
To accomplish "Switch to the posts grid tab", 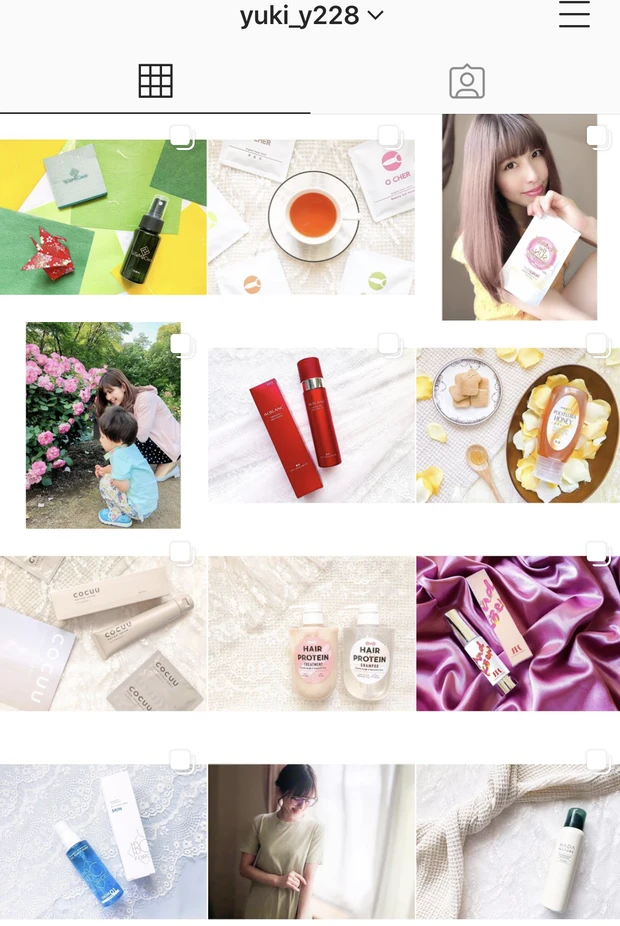I will 155,81.
